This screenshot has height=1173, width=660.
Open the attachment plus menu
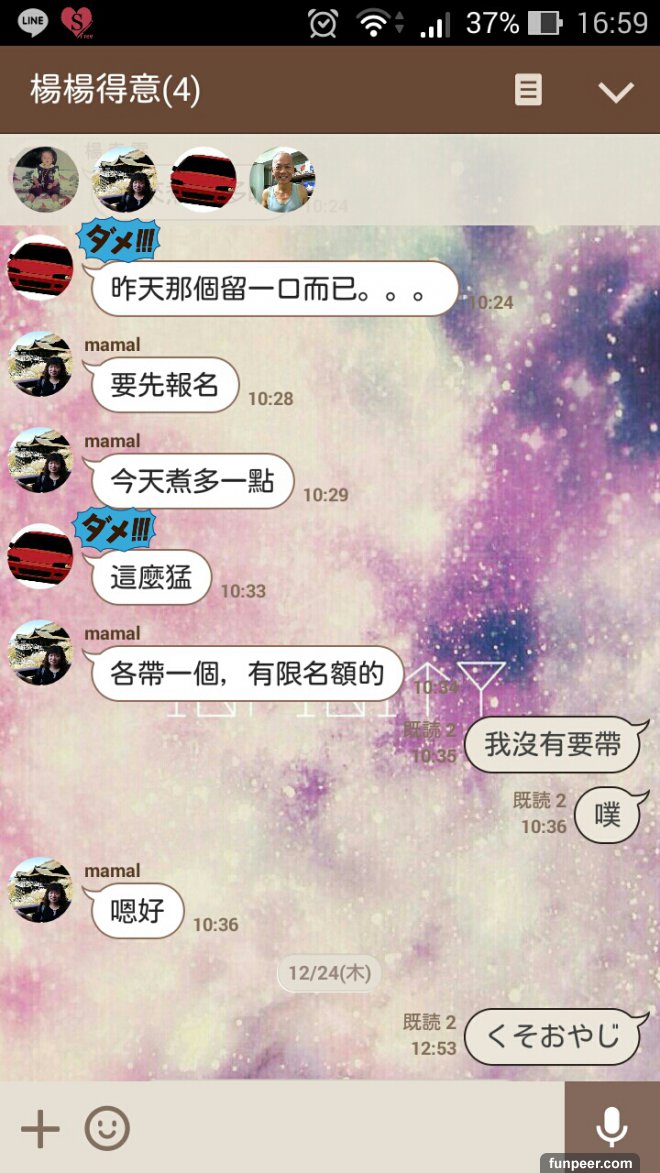[x=40, y=1129]
